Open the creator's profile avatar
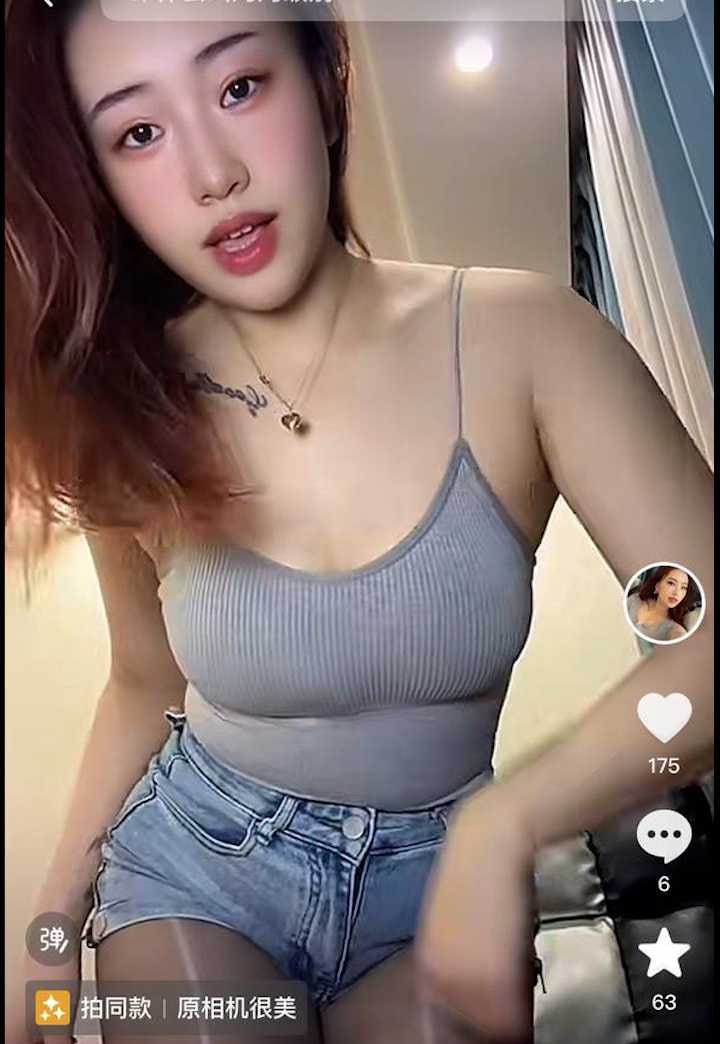The width and height of the screenshot is (720, 1044). [x=664, y=603]
